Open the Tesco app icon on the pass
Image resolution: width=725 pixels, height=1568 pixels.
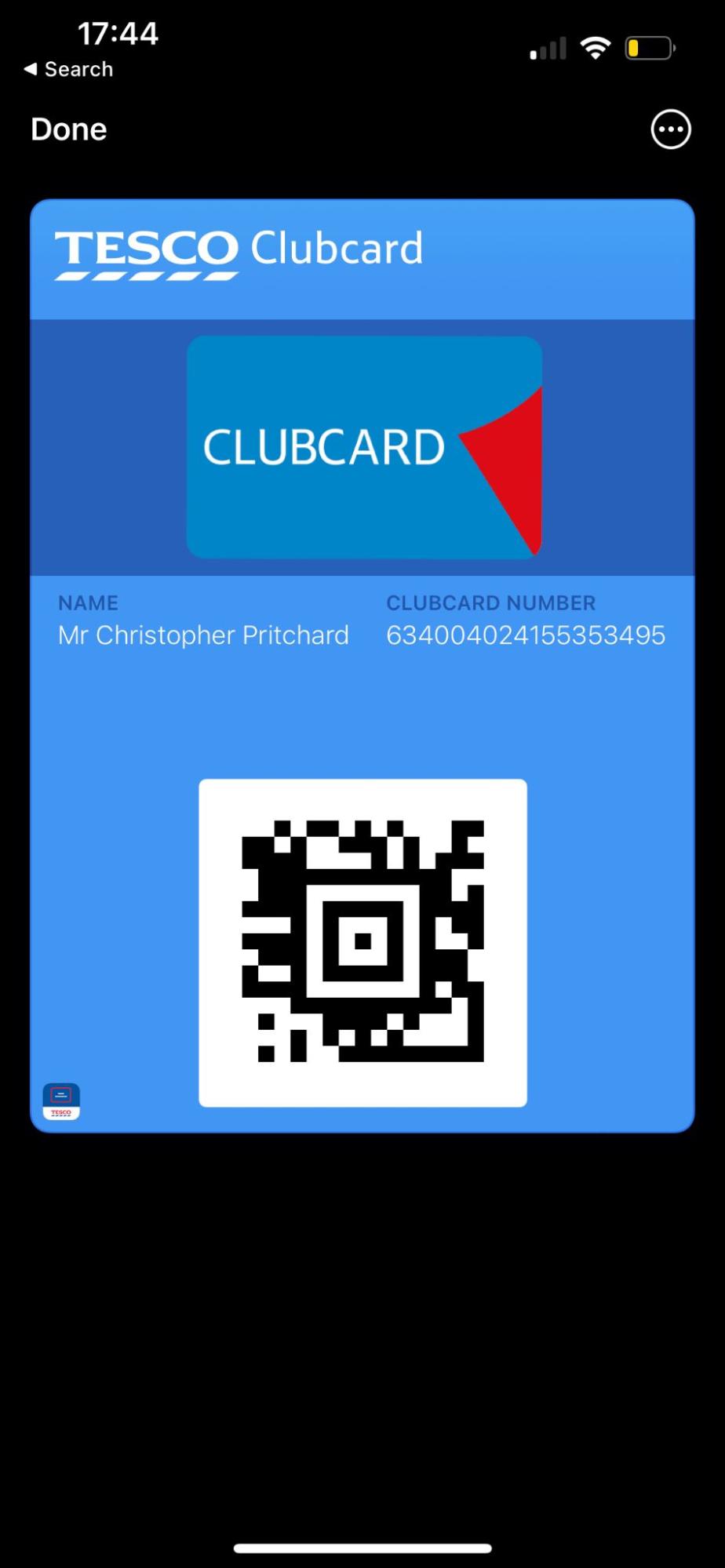(61, 1101)
